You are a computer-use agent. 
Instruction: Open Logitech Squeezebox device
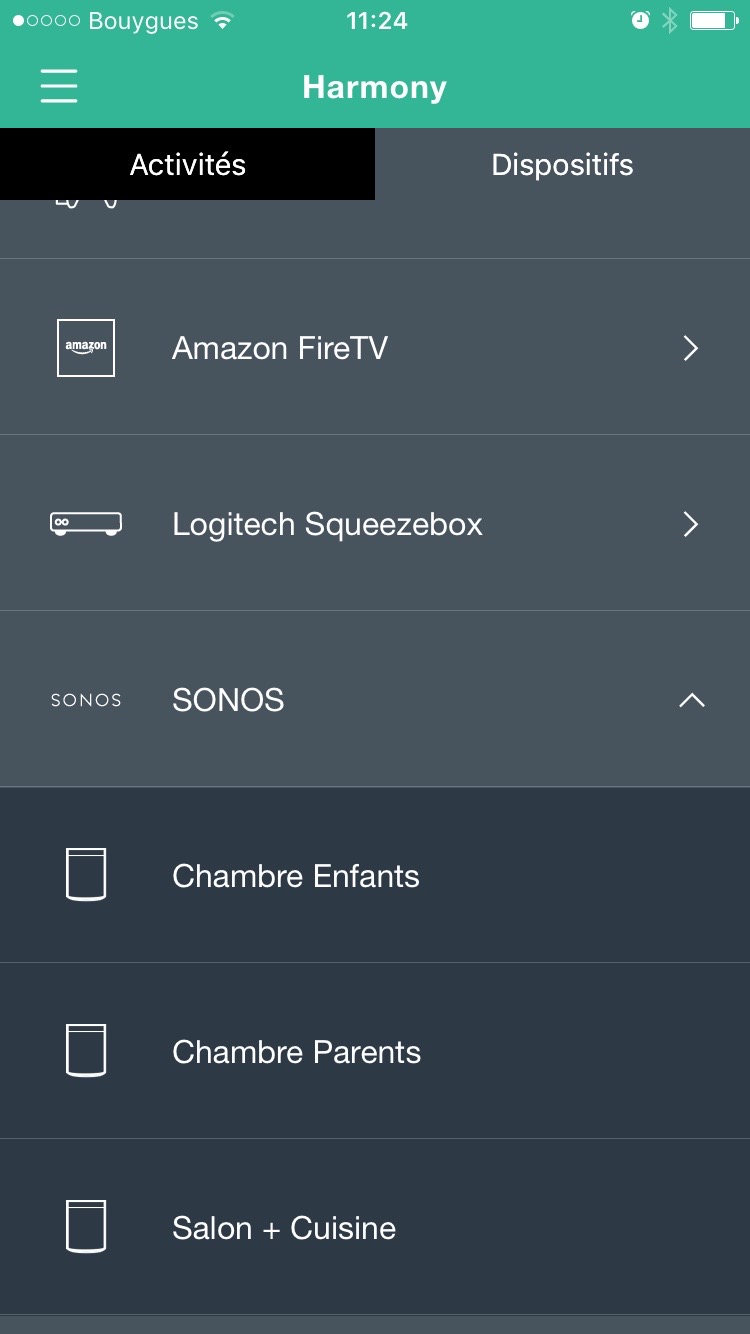click(375, 523)
